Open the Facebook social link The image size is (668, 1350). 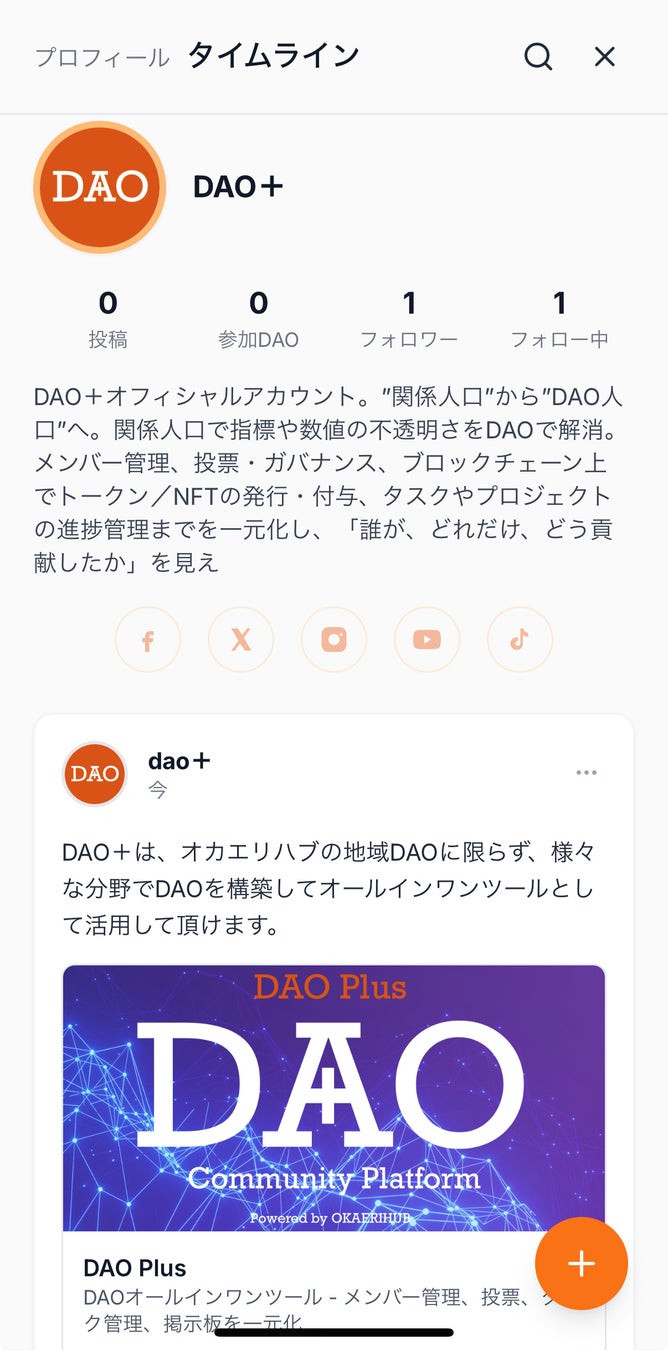coord(148,640)
